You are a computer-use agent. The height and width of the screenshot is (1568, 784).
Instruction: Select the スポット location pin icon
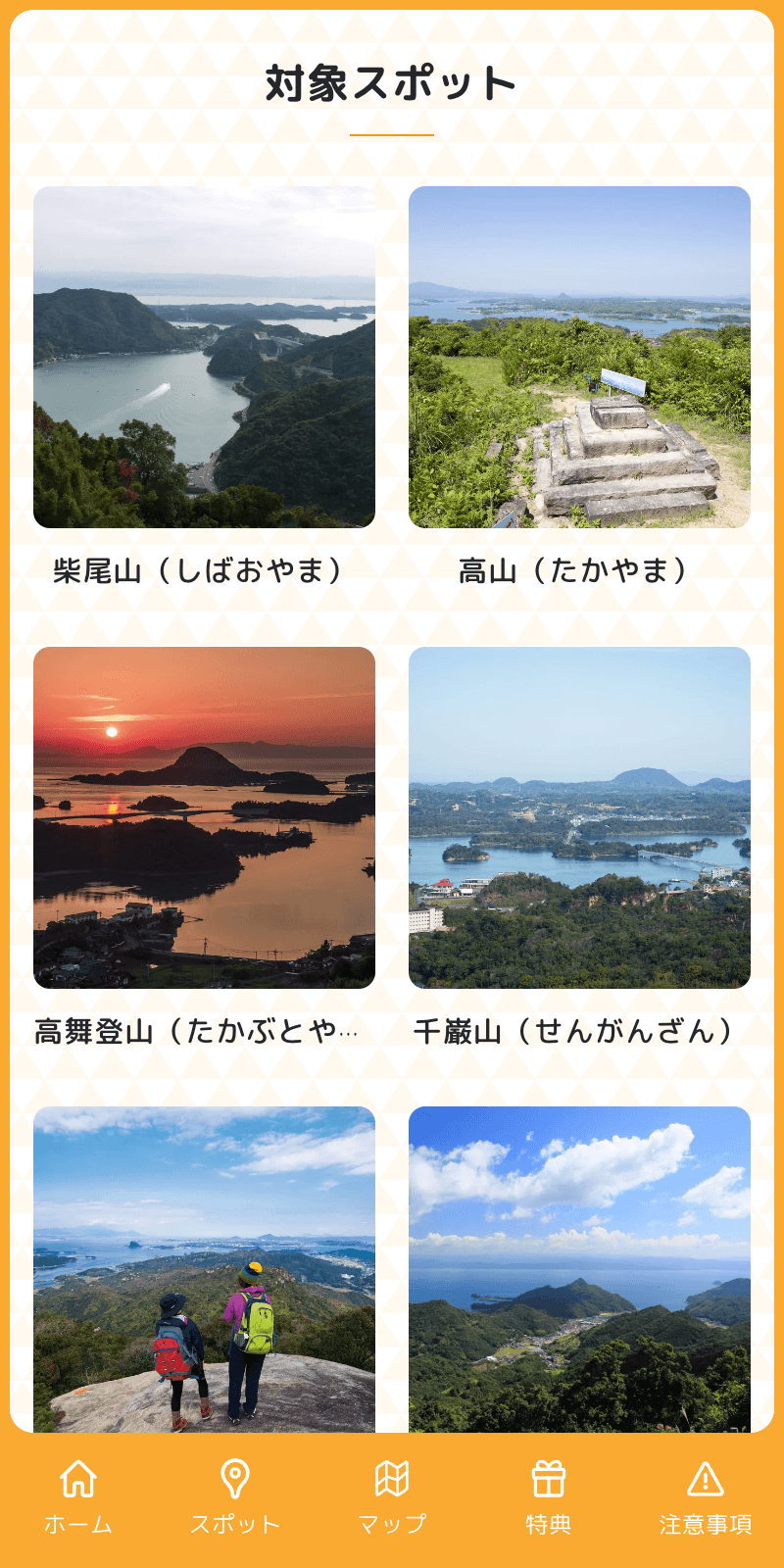pyautogui.click(x=235, y=1478)
